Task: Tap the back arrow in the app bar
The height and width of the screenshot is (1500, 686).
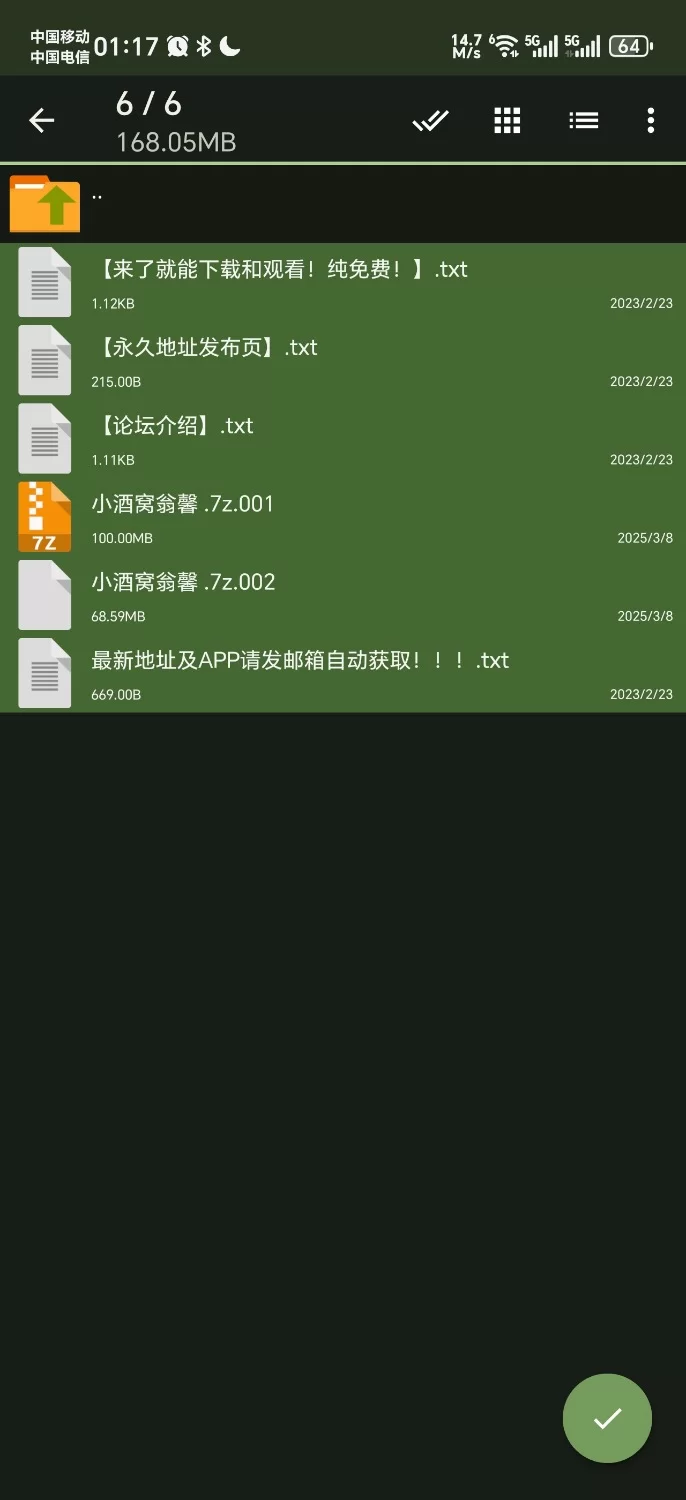Action: coord(41,121)
